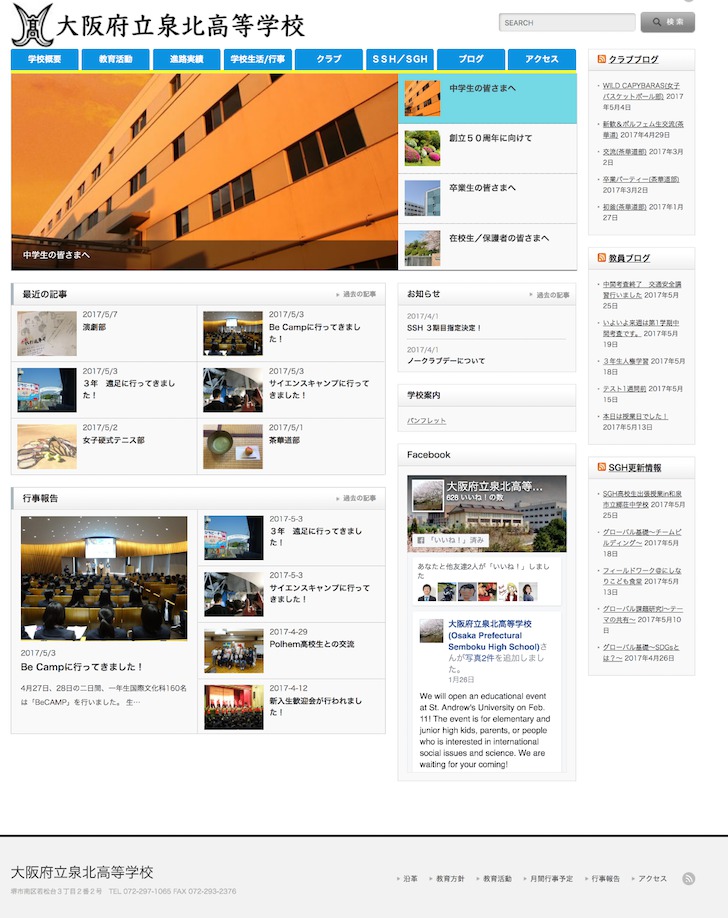The height and width of the screenshot is (918, 728).
Task: Open the 教育活動 navigation tab
Action: point(115,60)
